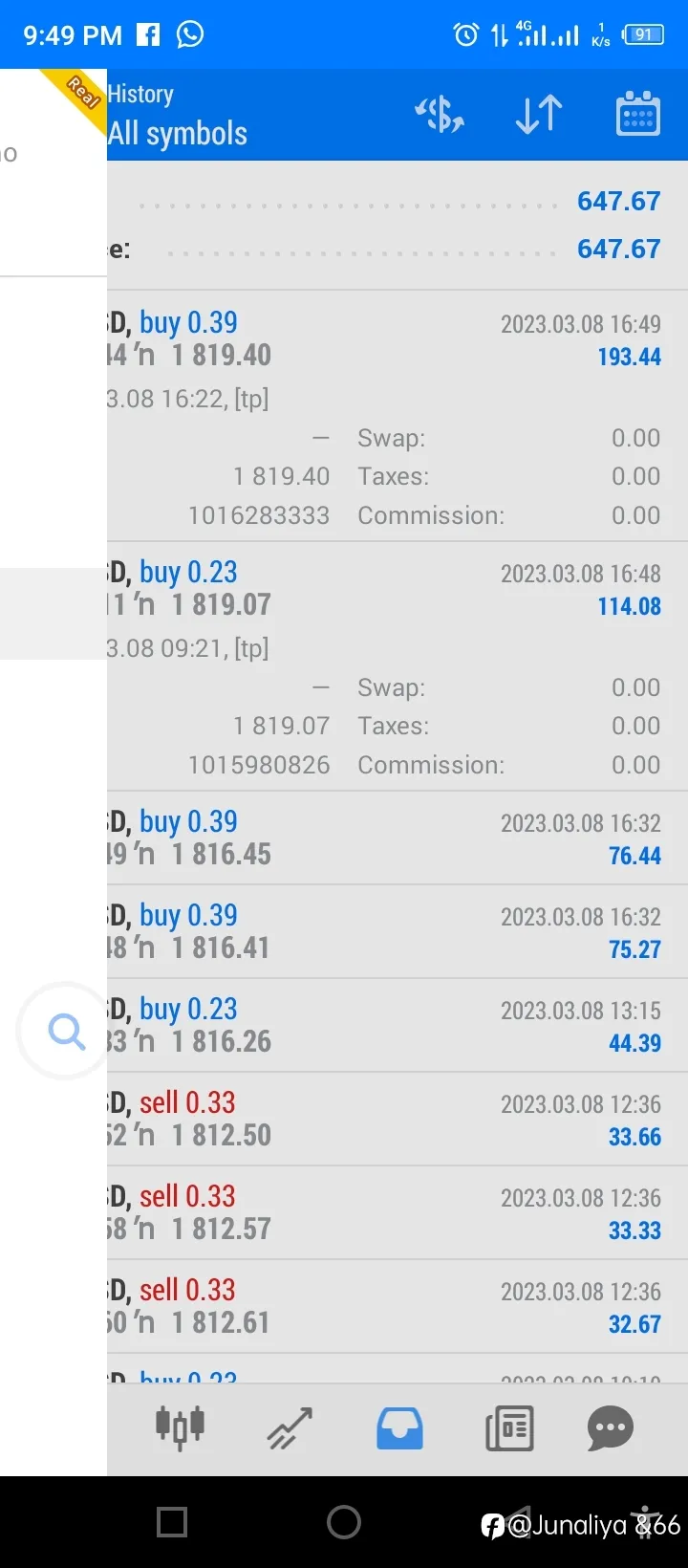Expand the buy 0.39 trade with profit 75.27

coord(398,932)
